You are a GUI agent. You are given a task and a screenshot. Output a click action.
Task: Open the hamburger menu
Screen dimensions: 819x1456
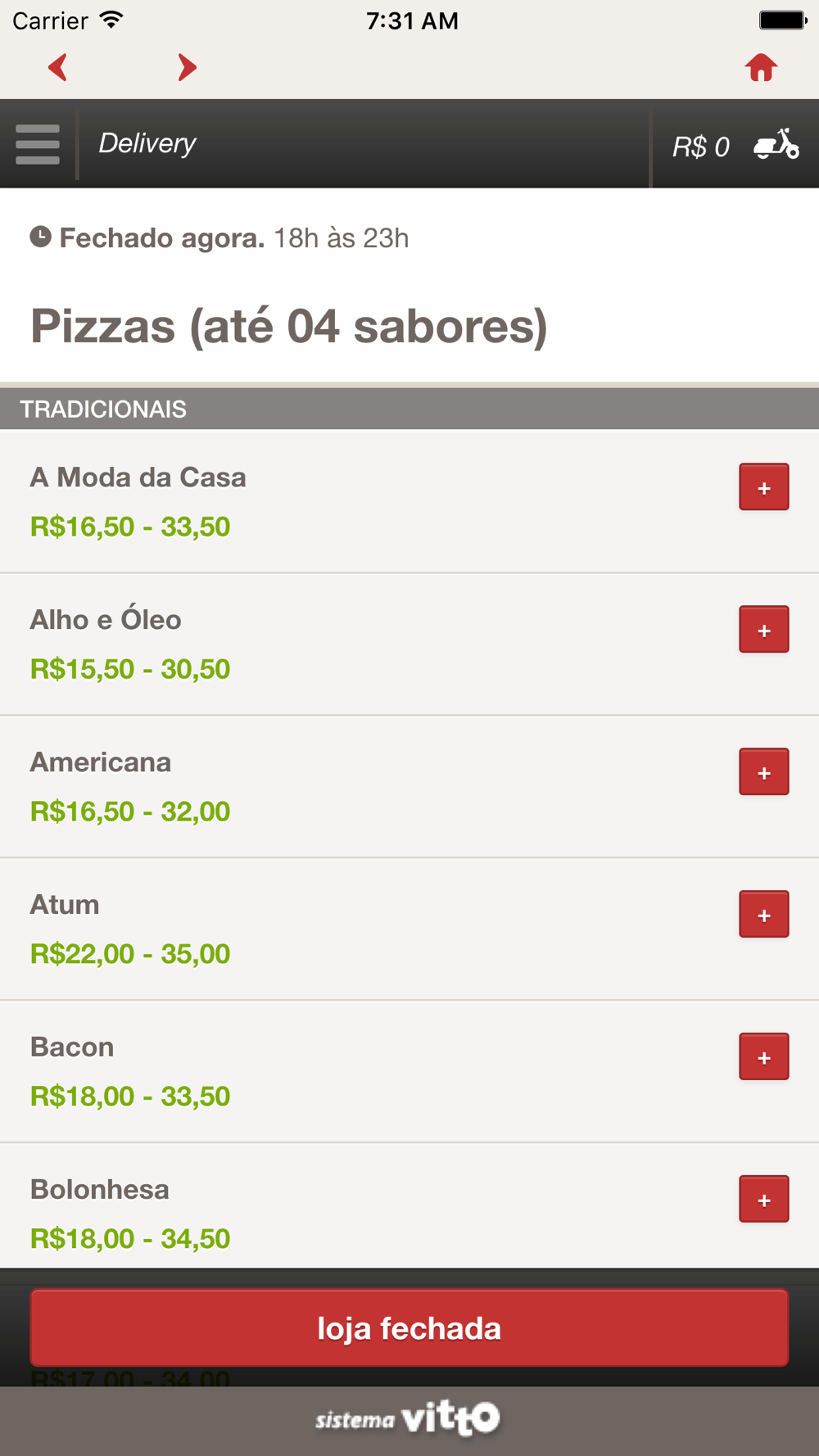pyautogui.click(x=38, y=144)
